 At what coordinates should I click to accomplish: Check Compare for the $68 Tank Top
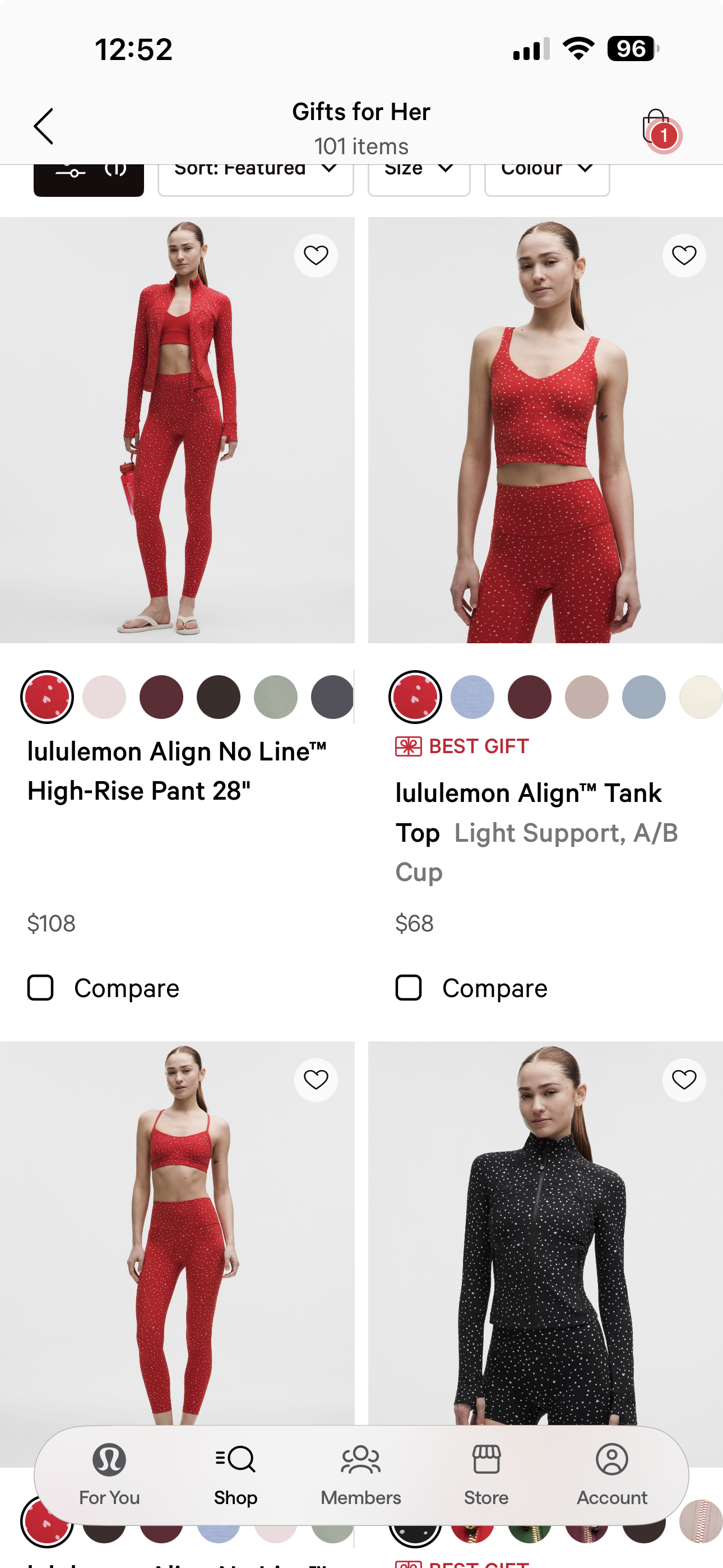409,988
